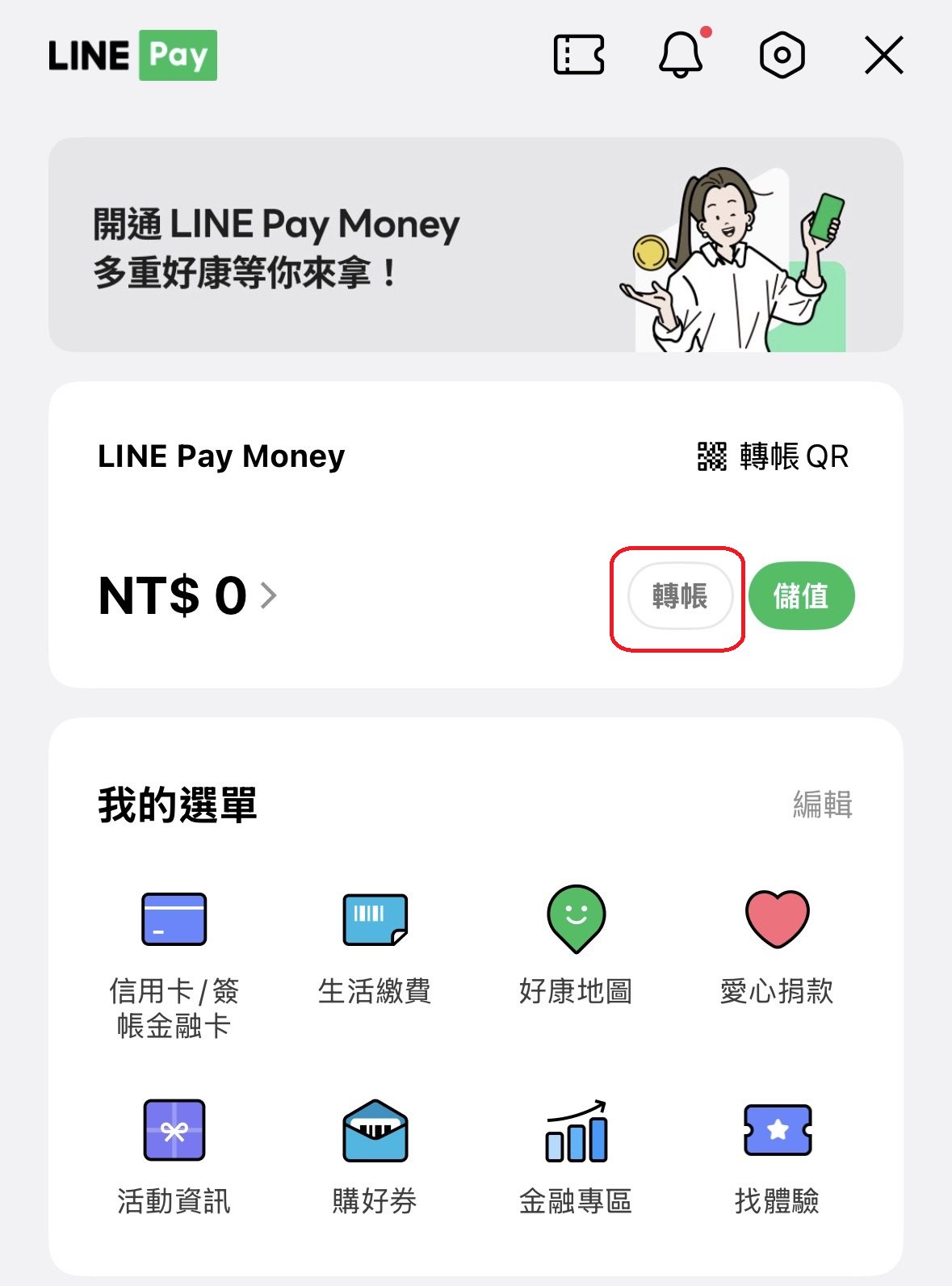Open the 轉帳 QR code
The width and height of the screenshot is (952, 1286).
773,456
